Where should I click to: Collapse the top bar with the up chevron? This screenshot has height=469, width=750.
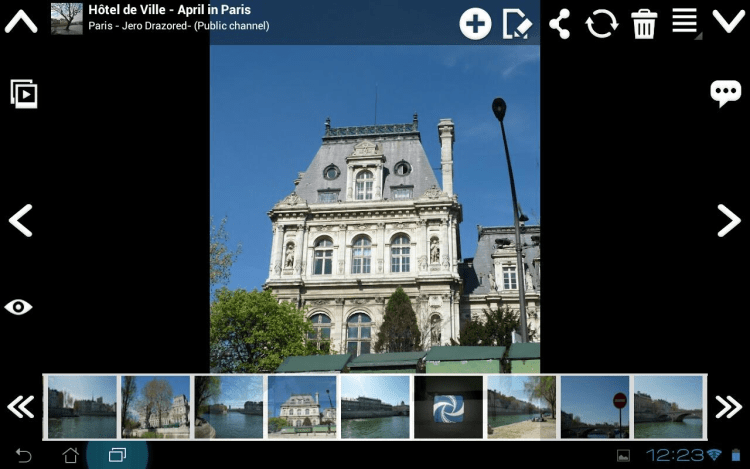point(21,20)
